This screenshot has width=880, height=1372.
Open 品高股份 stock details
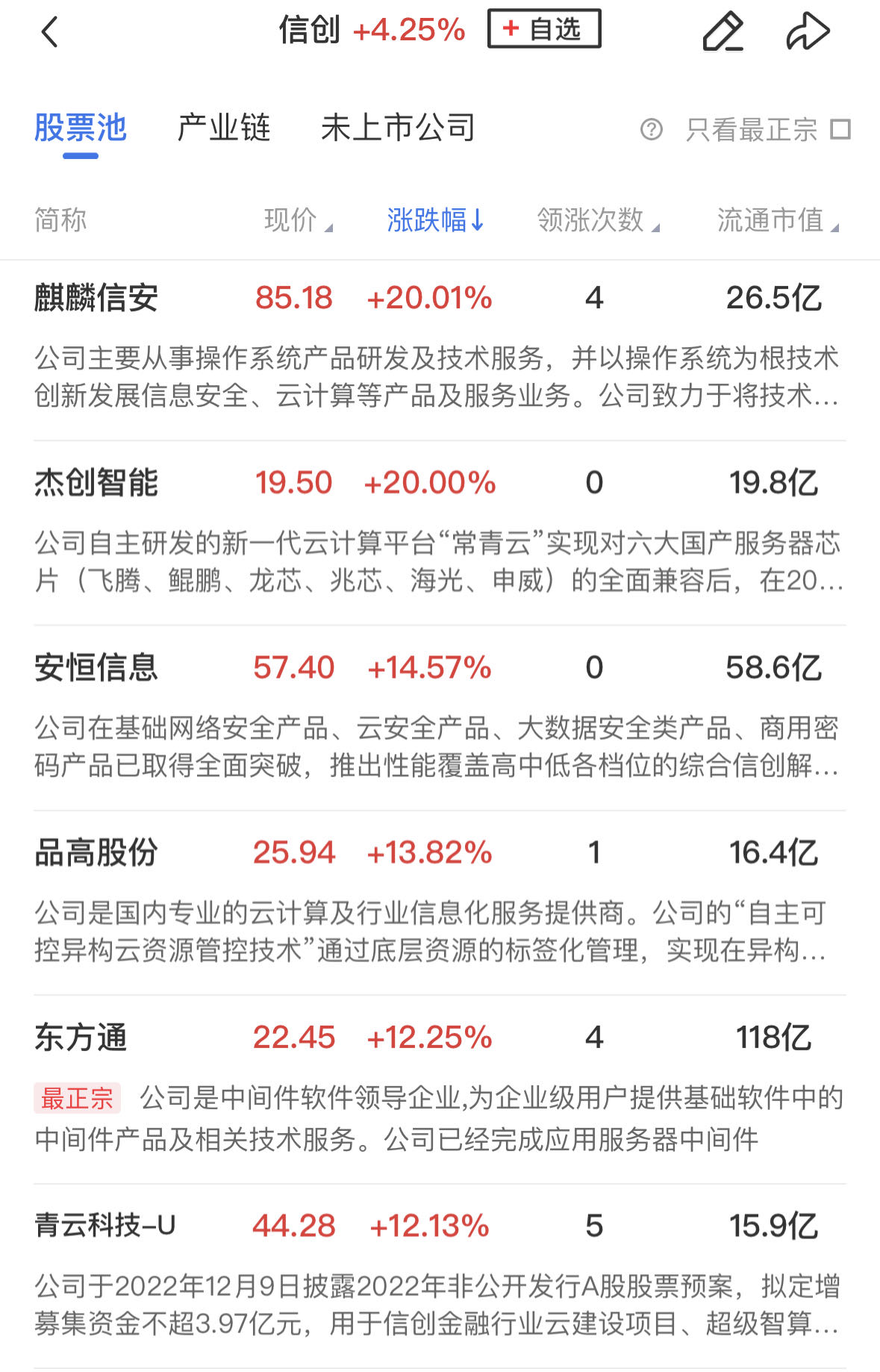click(x=96, y=852)
